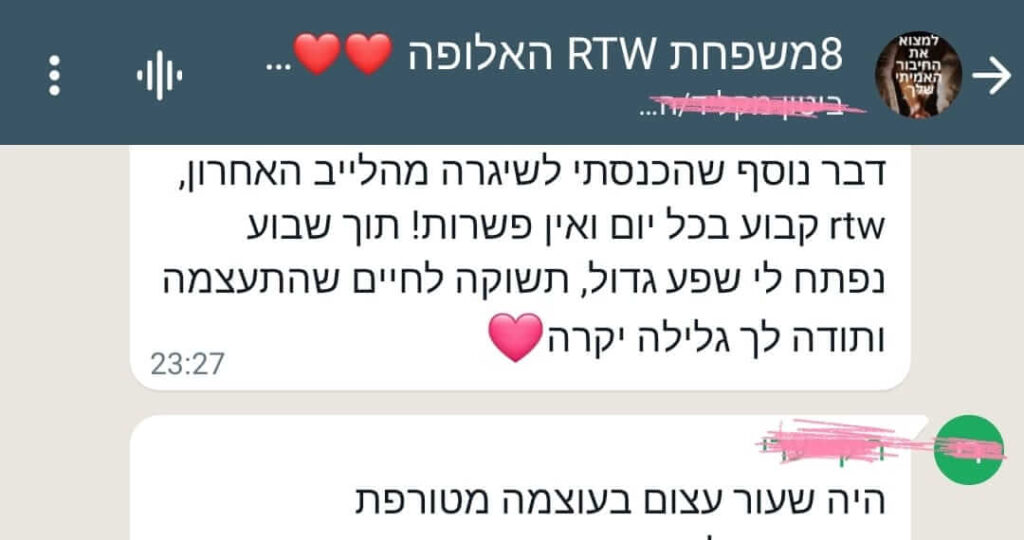
Task: Open the three-dot overflow menu
Action: click(55, 75)
